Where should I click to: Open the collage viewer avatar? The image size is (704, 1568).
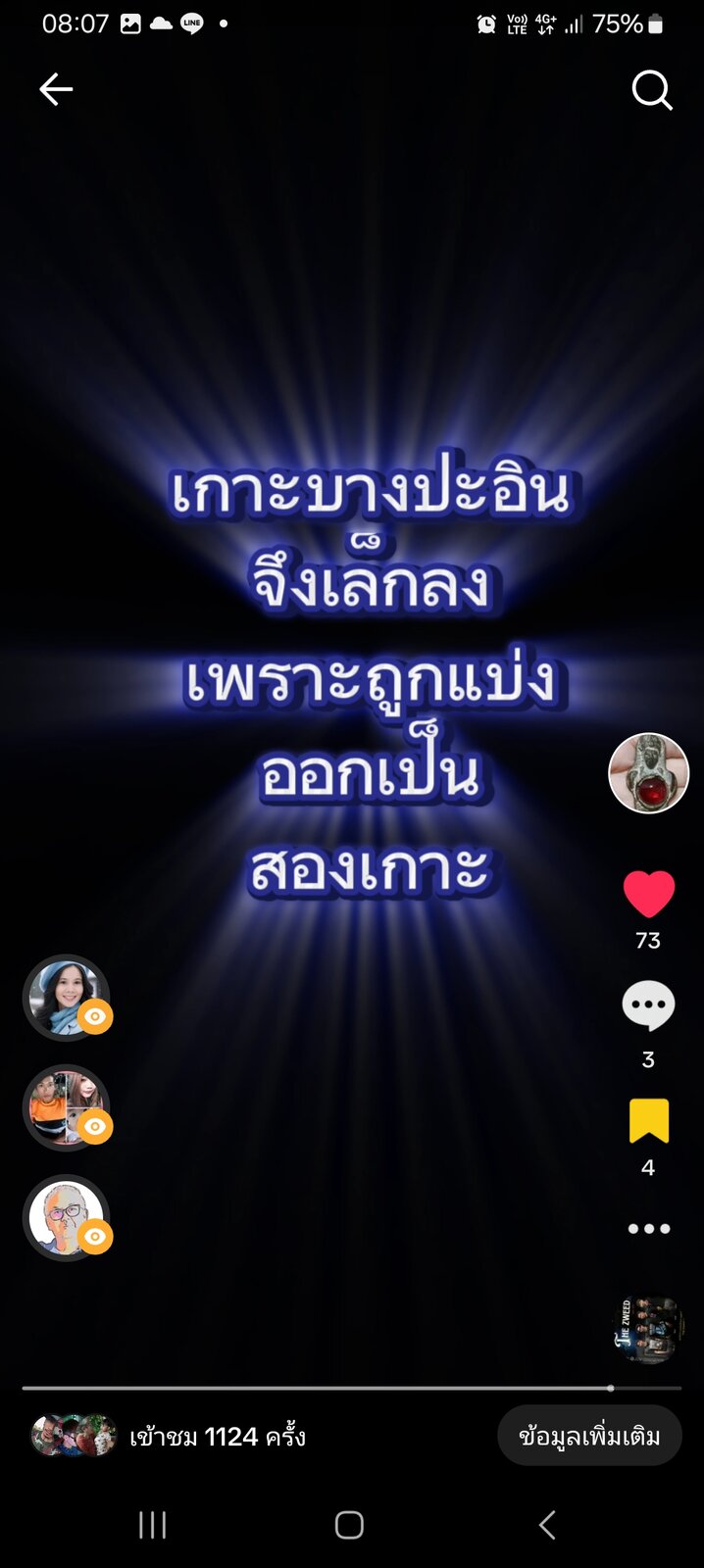[x=67, y=1107]
